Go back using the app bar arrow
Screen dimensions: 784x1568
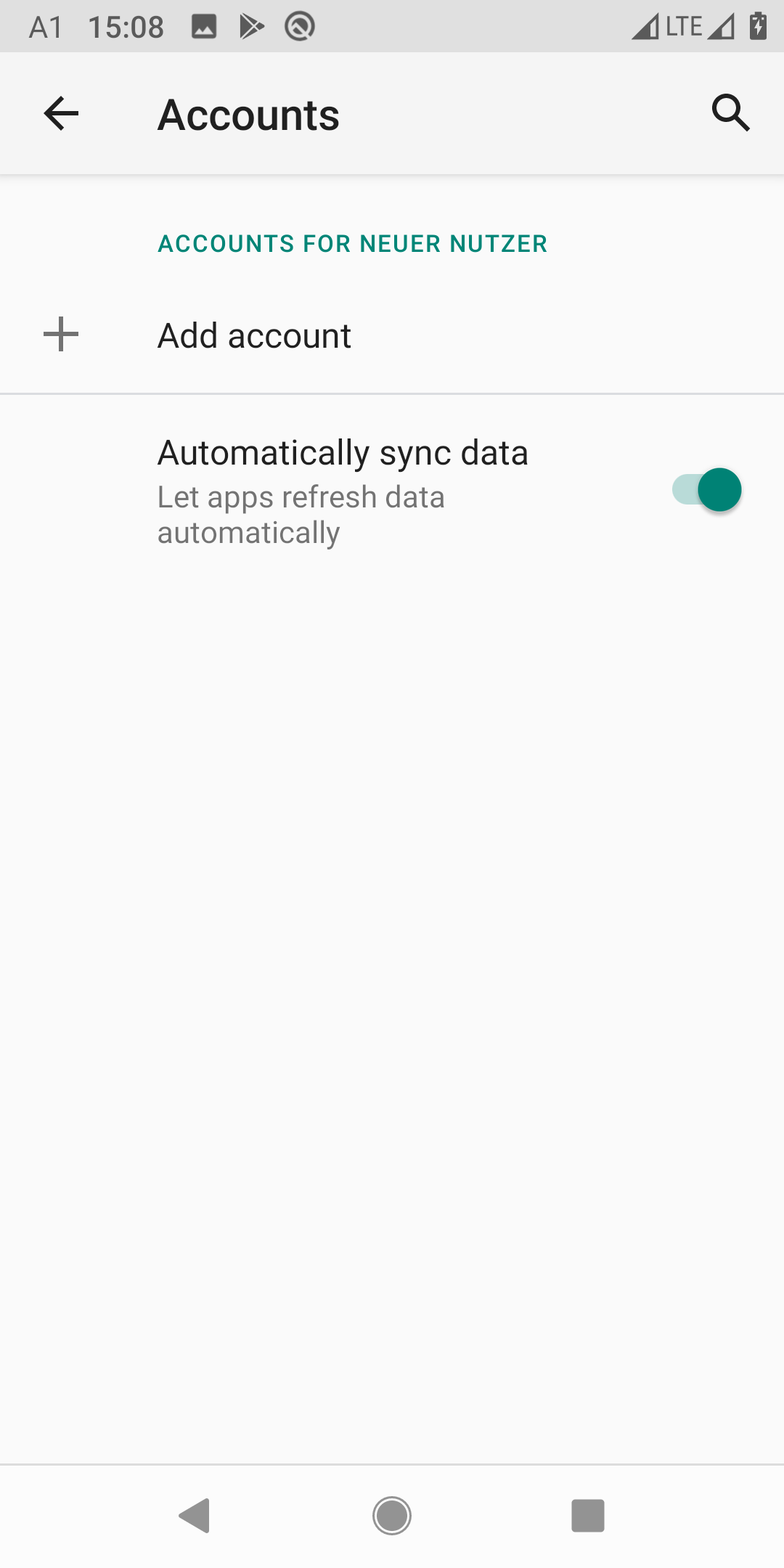[61, 113]
